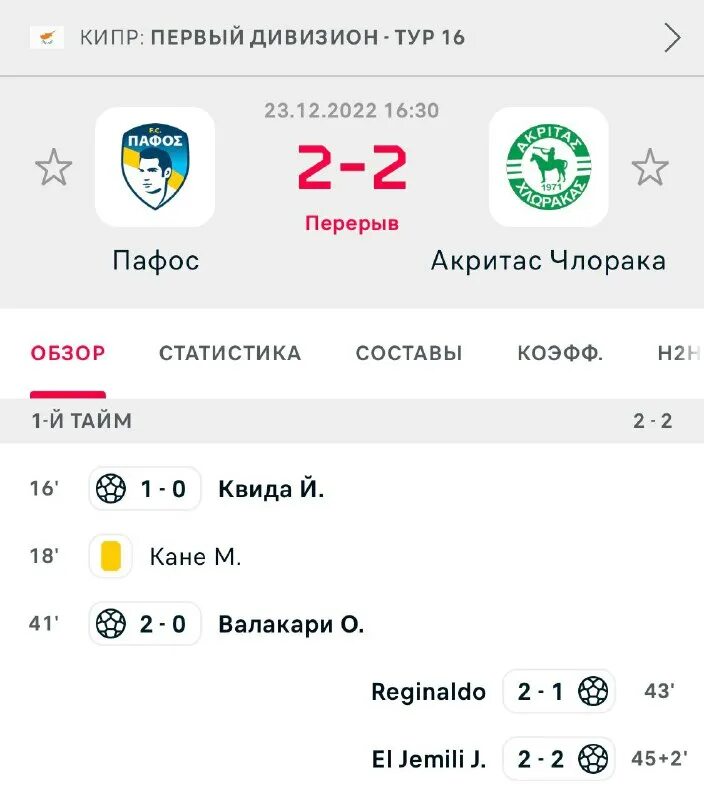Open the Пафос team page
The width and height of the screenshot is (704, 800).
coord(155,168)
